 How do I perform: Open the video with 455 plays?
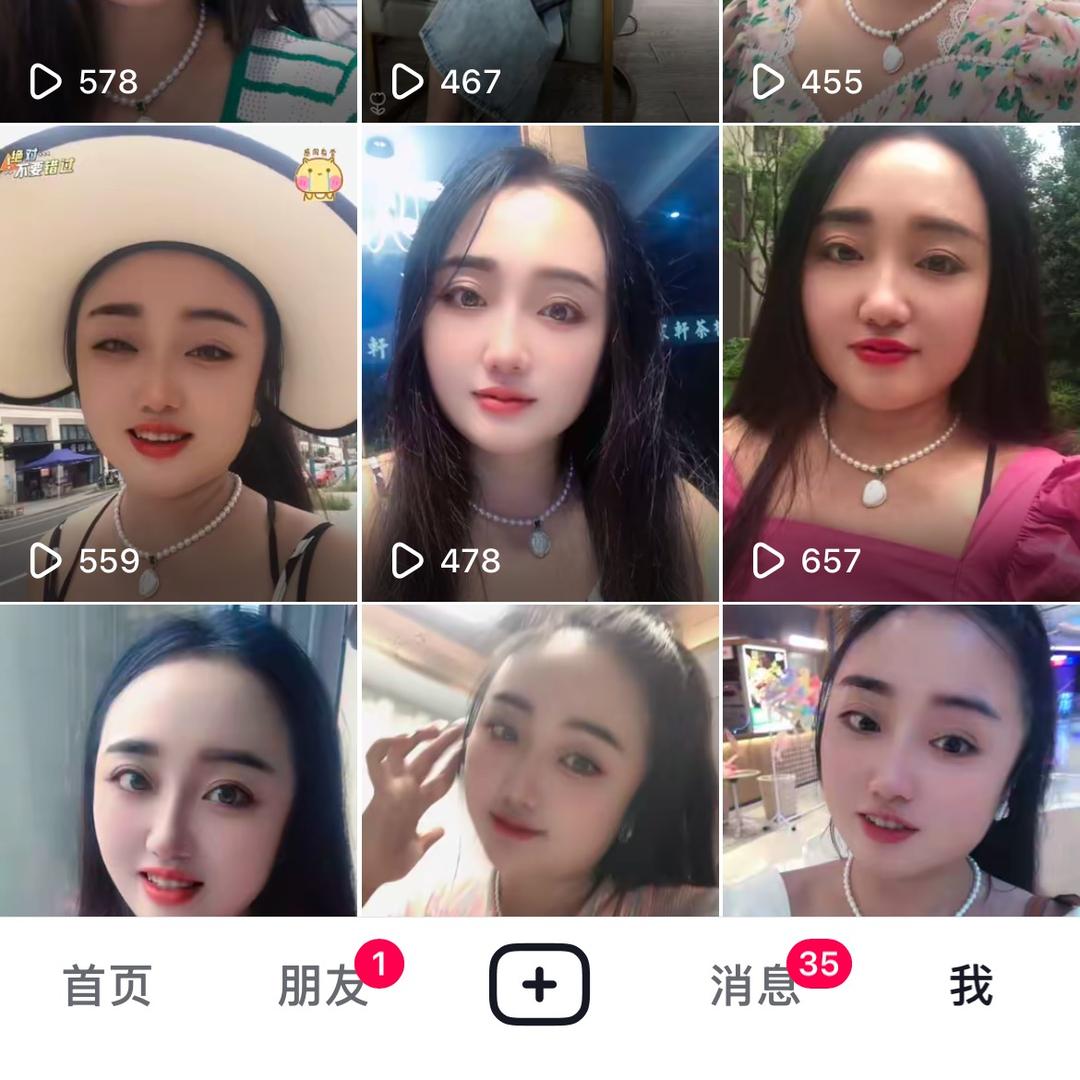(x=901, y=60)
